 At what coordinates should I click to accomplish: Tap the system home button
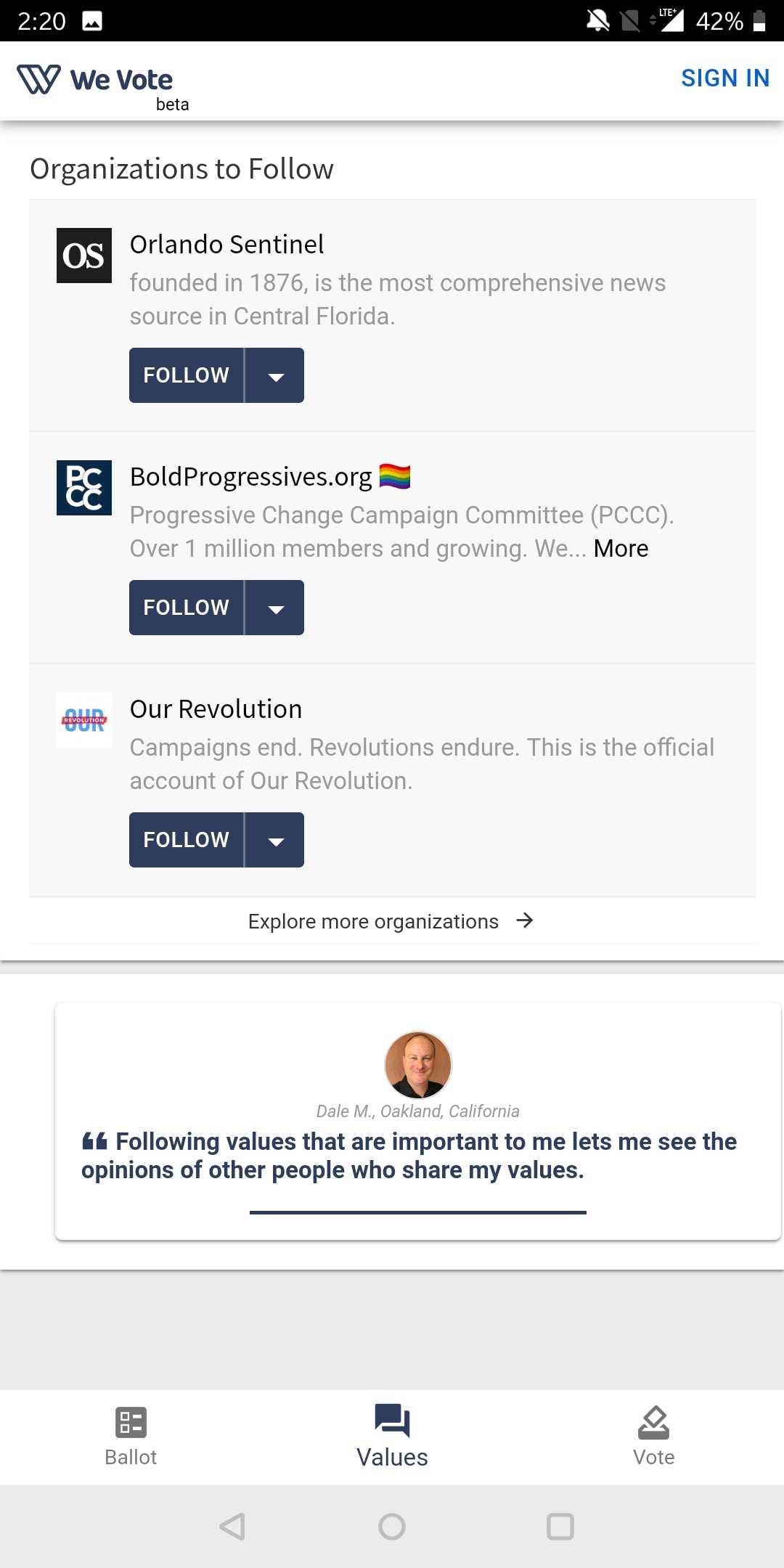pyautogui.click(x=392, y=1526)
